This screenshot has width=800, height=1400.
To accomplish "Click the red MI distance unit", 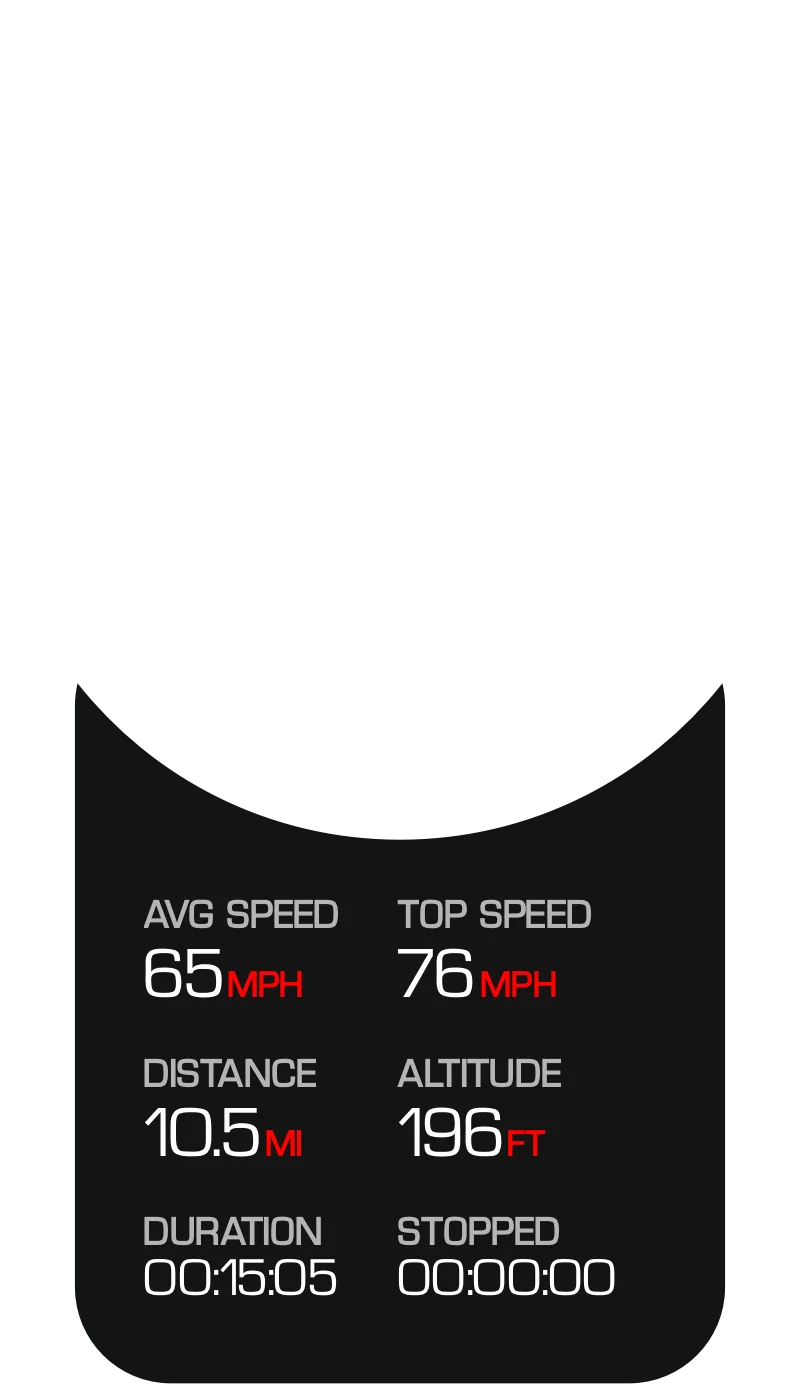I will click(285, 1143).
